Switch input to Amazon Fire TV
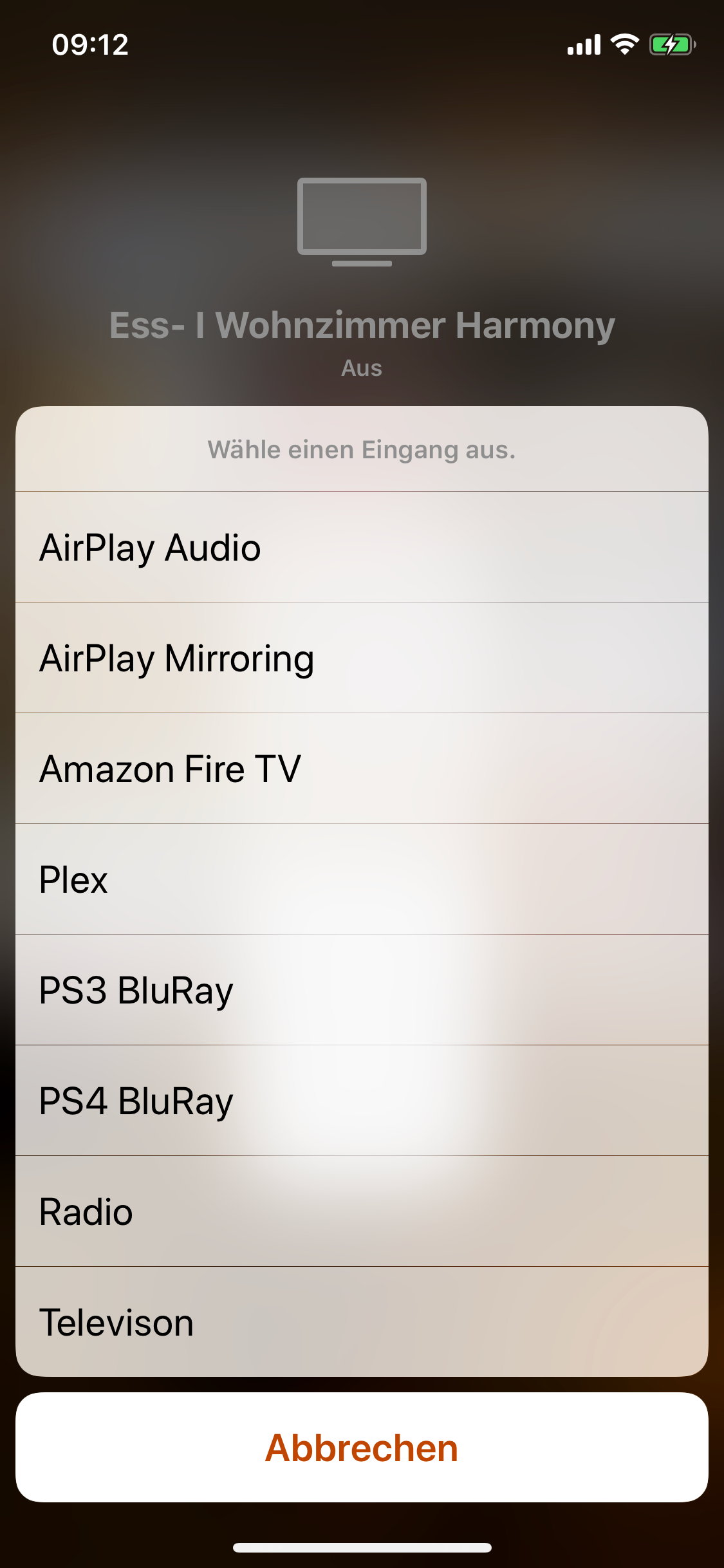This screenshot has height=1568, width=724. [362, 769]
